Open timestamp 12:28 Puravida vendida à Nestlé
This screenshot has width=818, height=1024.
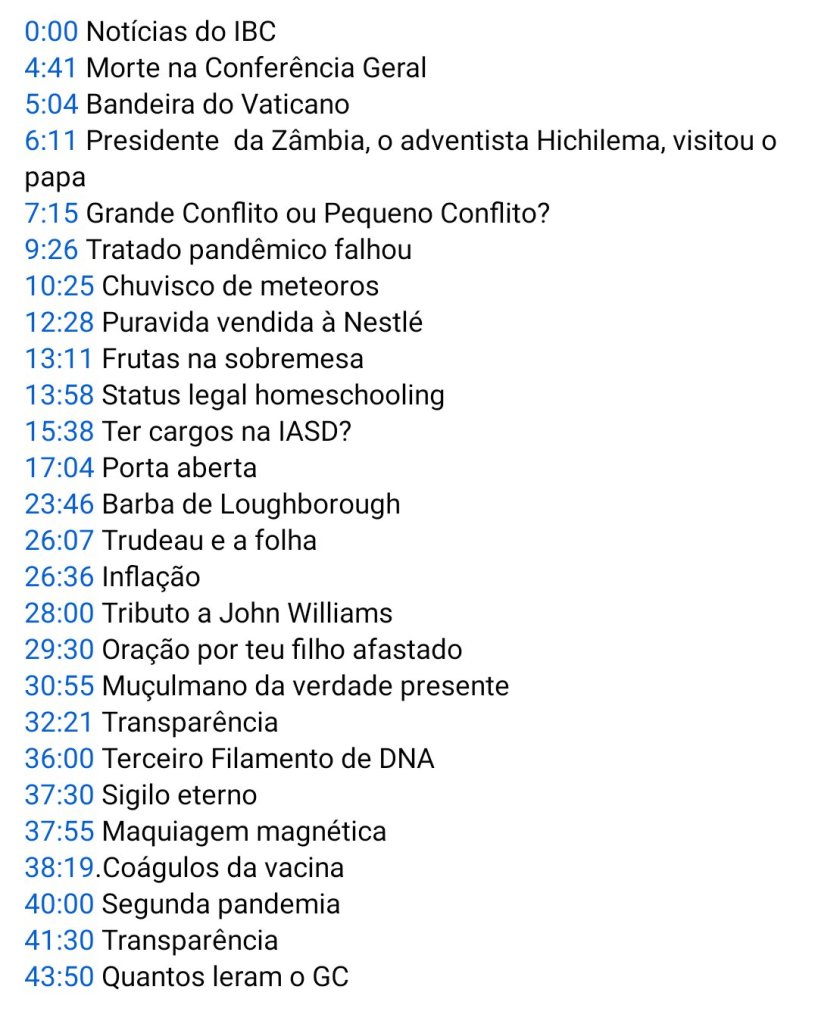pyautogui.click(x=59, y=322)
